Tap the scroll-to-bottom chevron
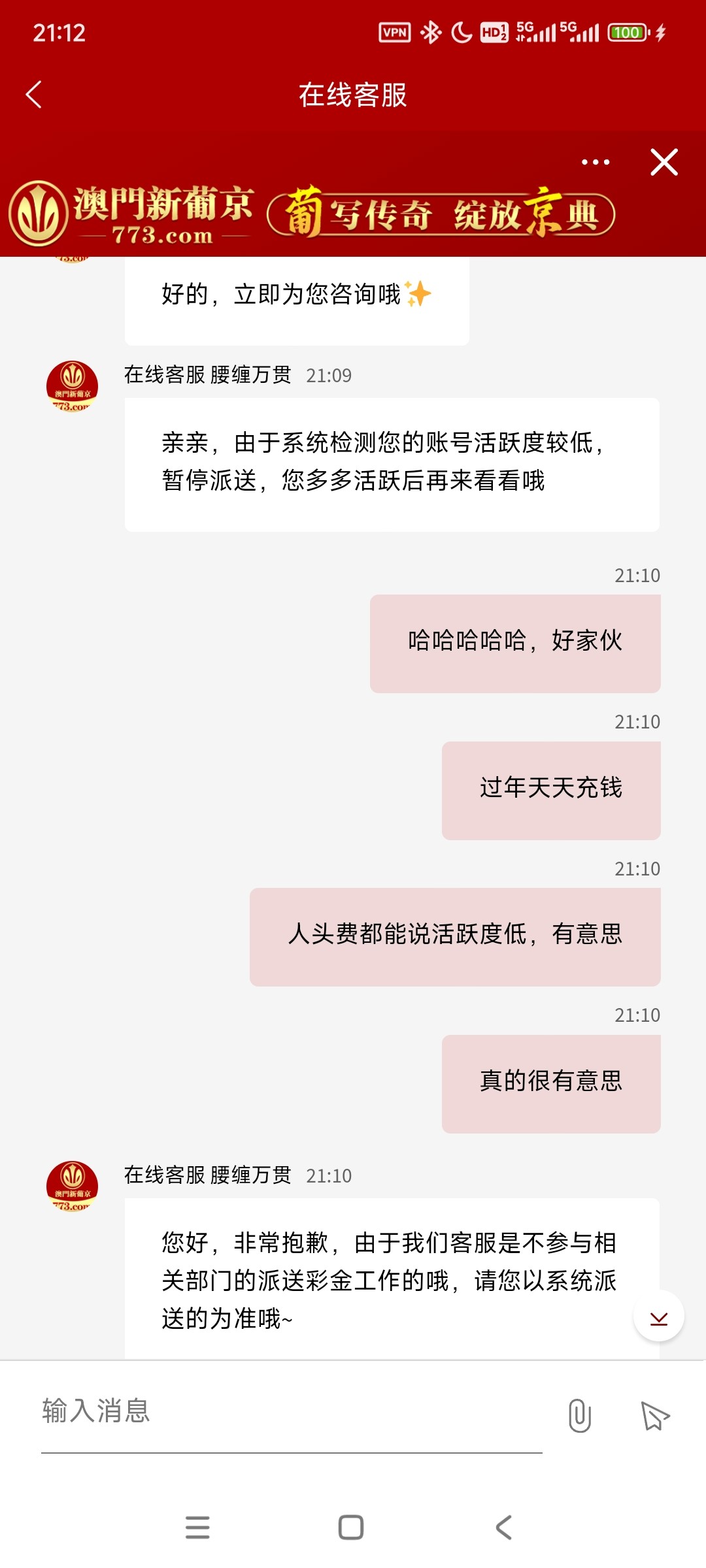The width and height of the screenshot is (706, 1568). pos(658,1315)
